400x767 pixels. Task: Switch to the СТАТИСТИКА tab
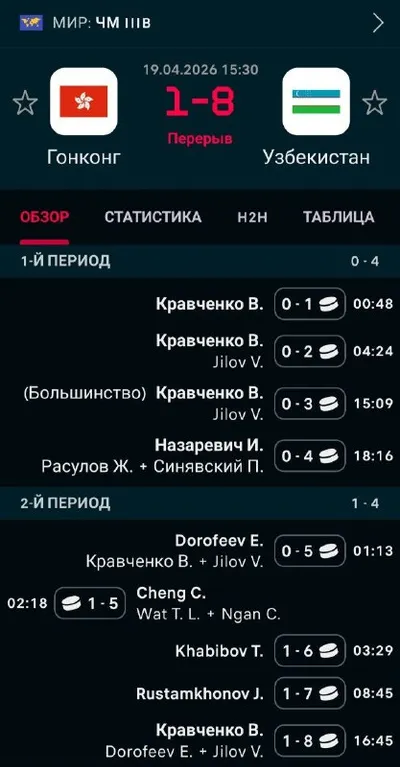click(x=153, y=217)
